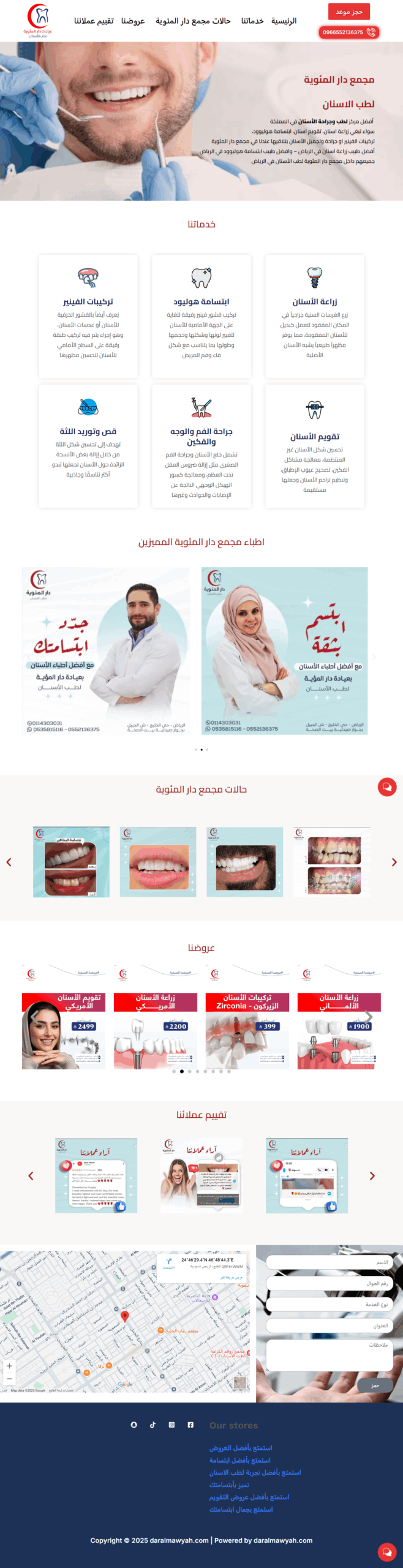Submit the form with the حجز button
The width and height of the screenshot is (403, 1568).
[x=374, y=1384]
